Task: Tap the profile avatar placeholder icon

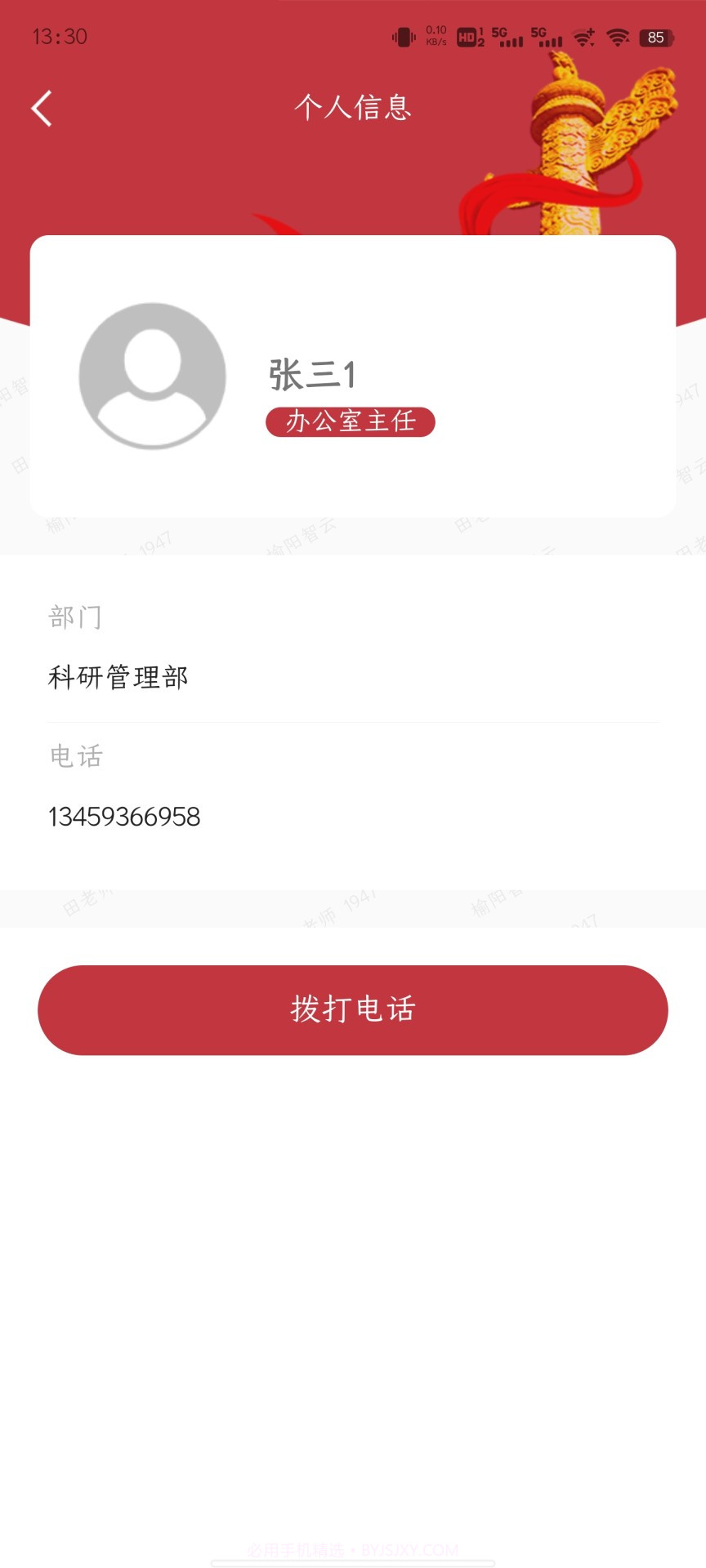Action: [152, 374]
